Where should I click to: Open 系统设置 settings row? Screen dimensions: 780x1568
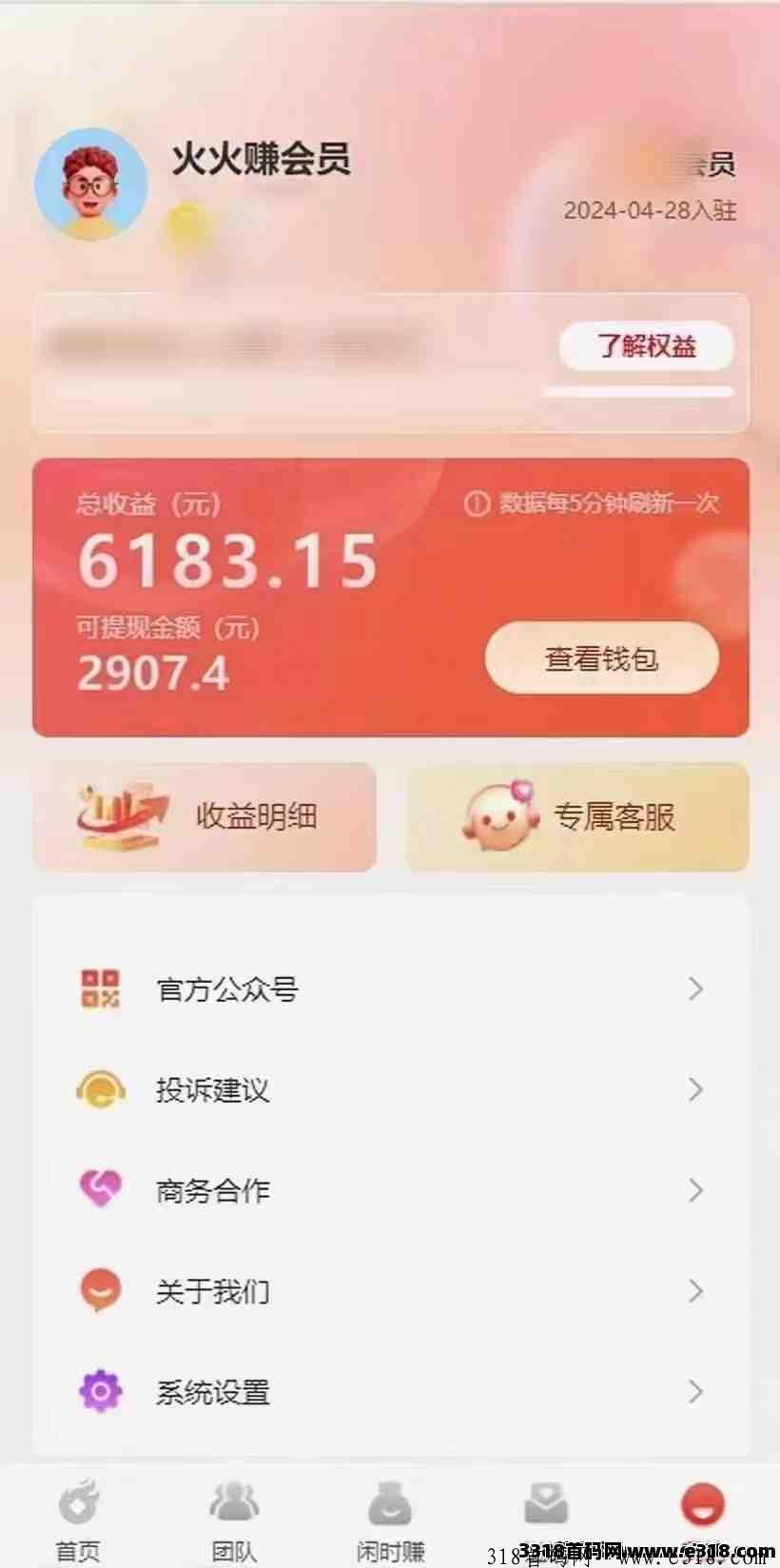point(390,1392)
